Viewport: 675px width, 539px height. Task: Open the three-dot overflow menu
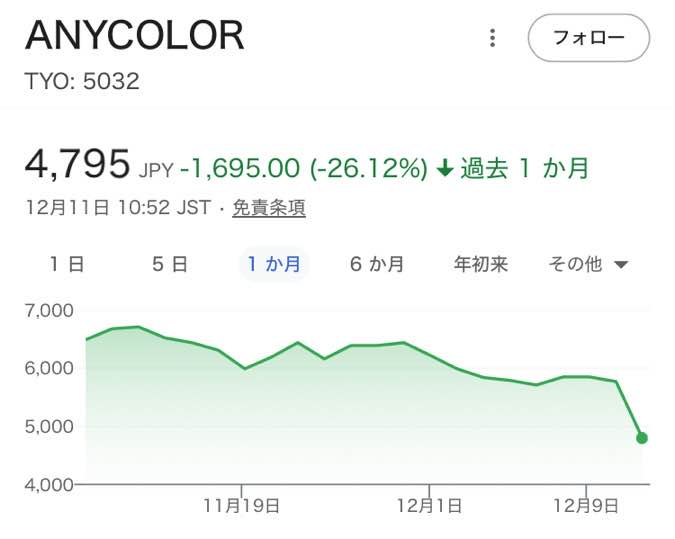493,38
